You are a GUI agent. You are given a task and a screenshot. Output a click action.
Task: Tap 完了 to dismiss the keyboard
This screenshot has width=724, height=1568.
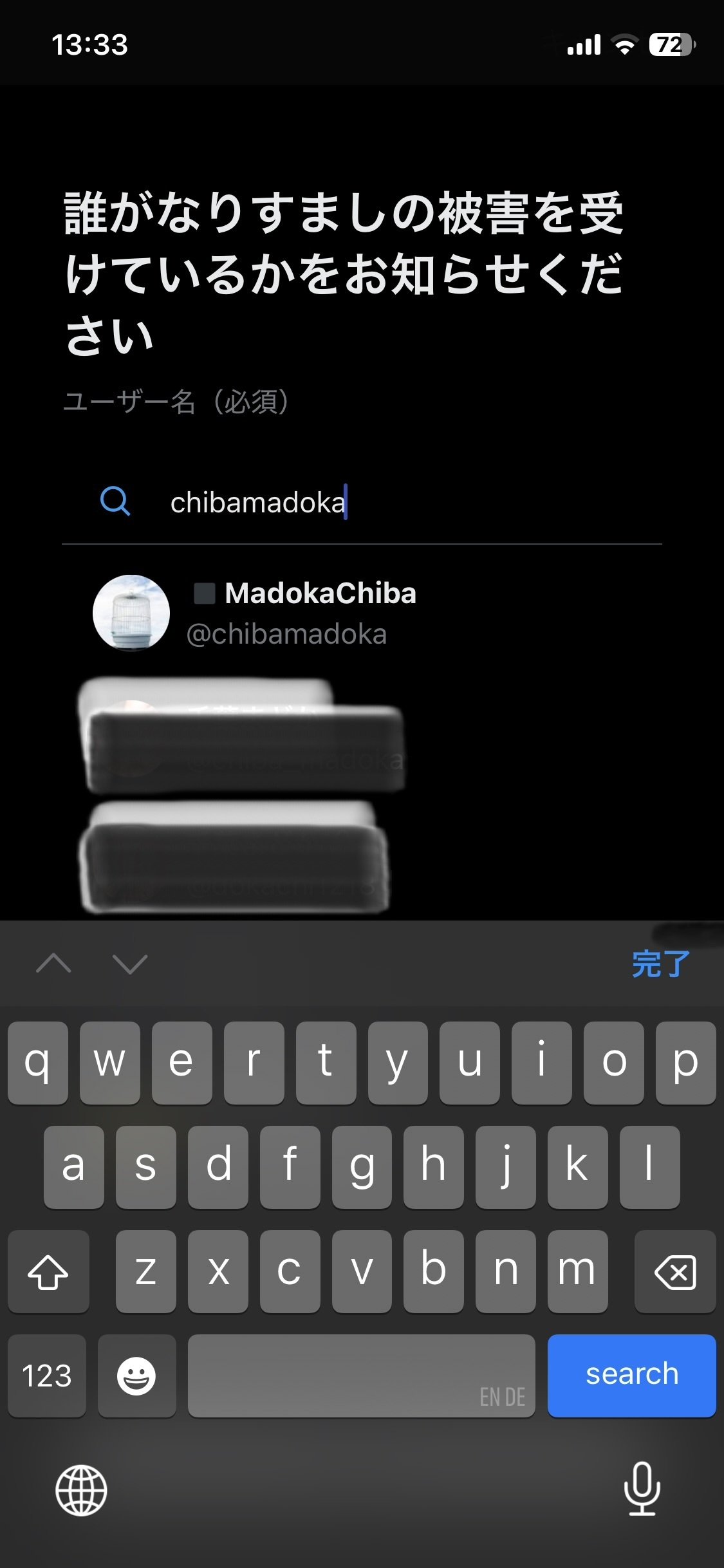point(660,964)
